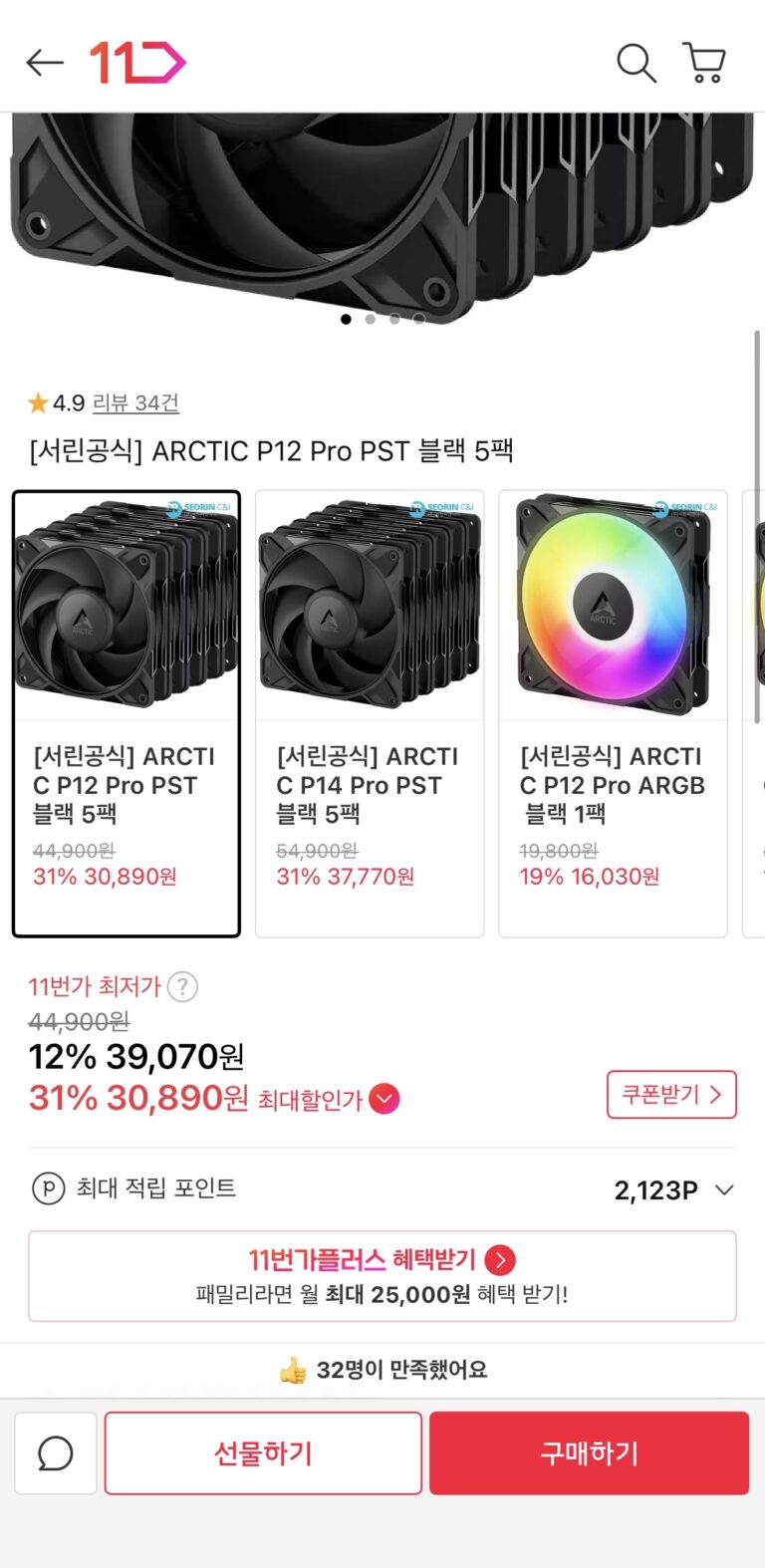Open the 리뷰 34건 reviews link
This screenshot has height=1568, width=765.
click(135, 403)
